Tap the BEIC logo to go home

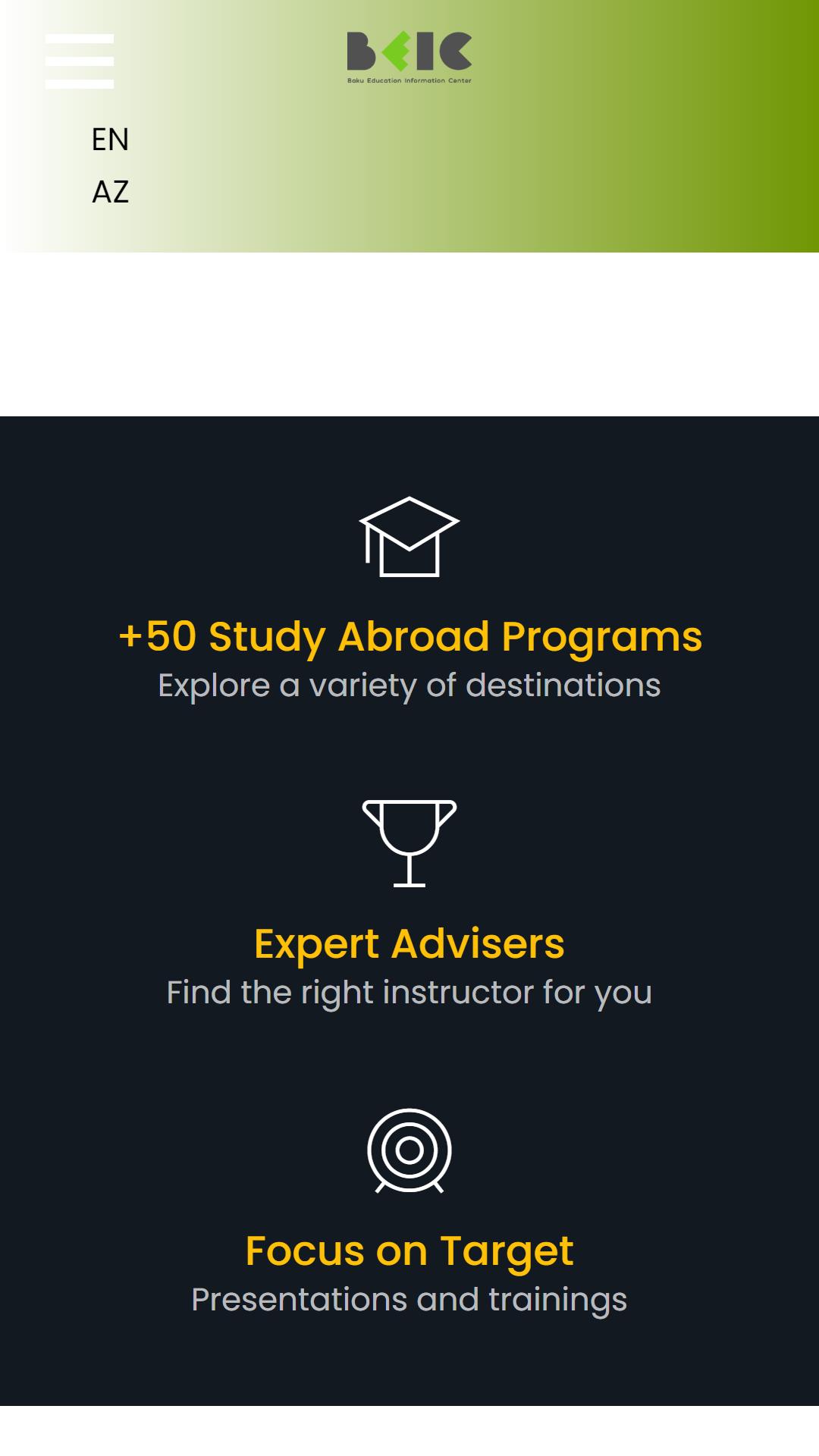(x=409, y=57)
